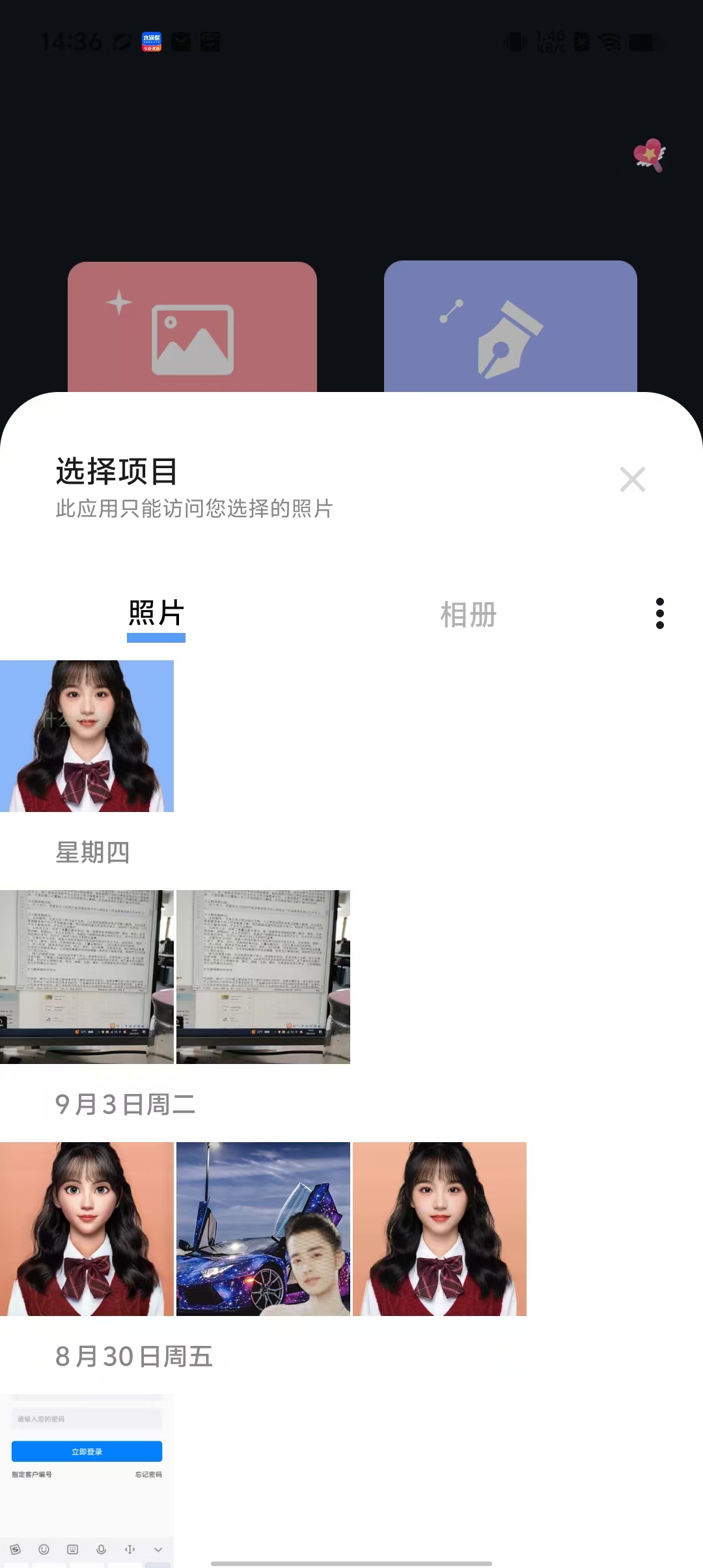Image resolution: width=703 pixels, height=1568 pixels.
Task: Pick the second monitor photo under 星期四
Action: pyautogui.click(x=263, y=977)
